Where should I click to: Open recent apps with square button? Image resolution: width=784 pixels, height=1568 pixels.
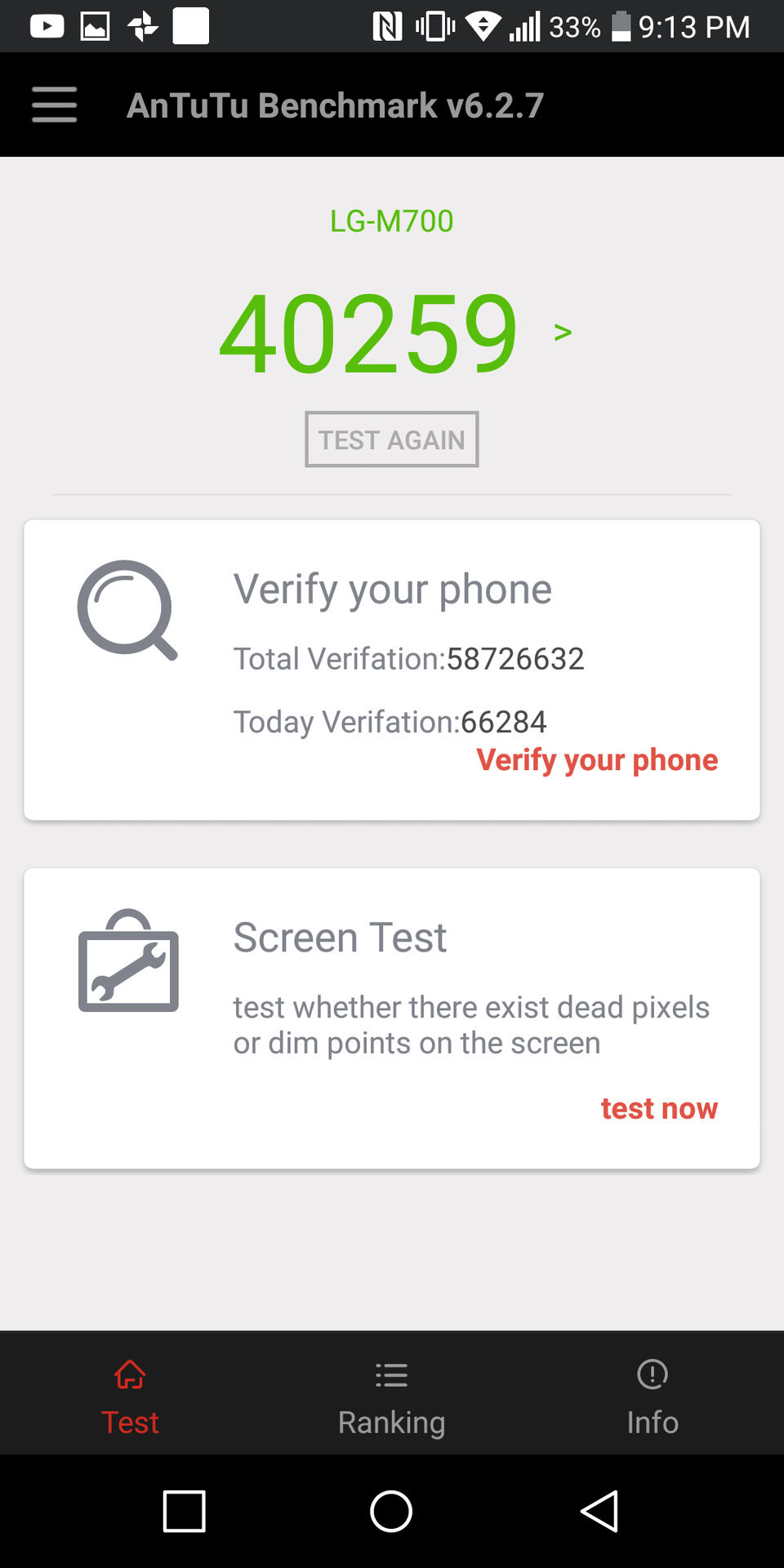pos(185,1512)
